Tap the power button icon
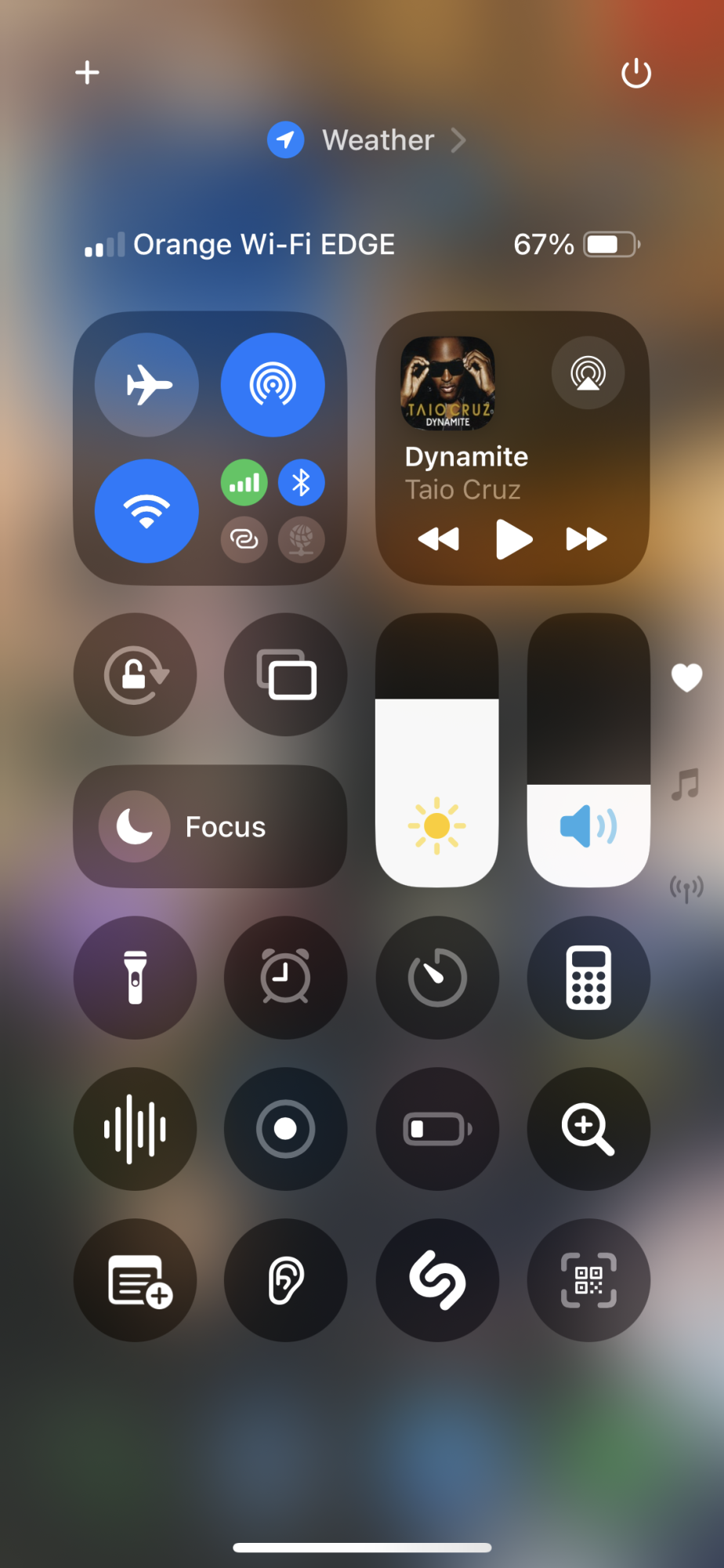 (635, 74)
